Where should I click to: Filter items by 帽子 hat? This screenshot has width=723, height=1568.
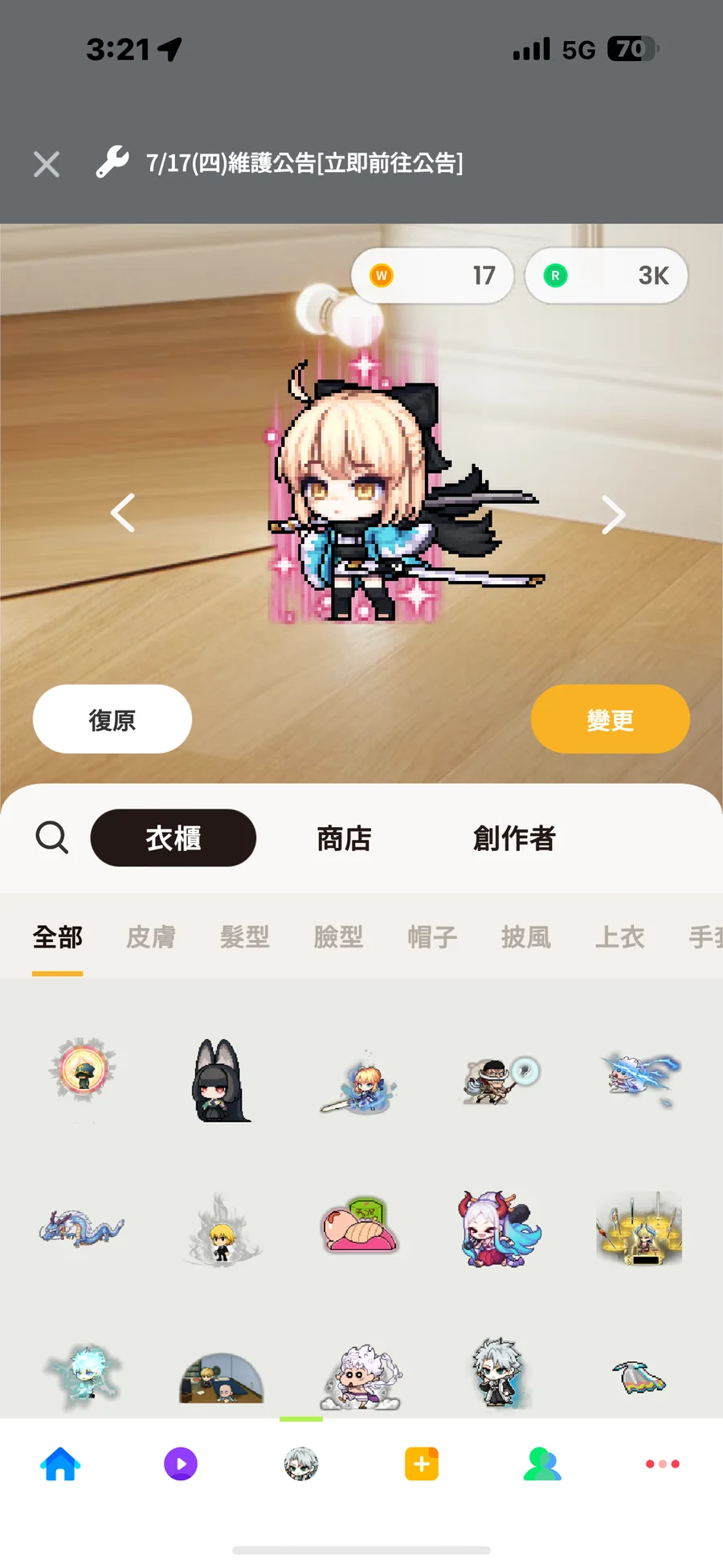[x=432, y=937]
